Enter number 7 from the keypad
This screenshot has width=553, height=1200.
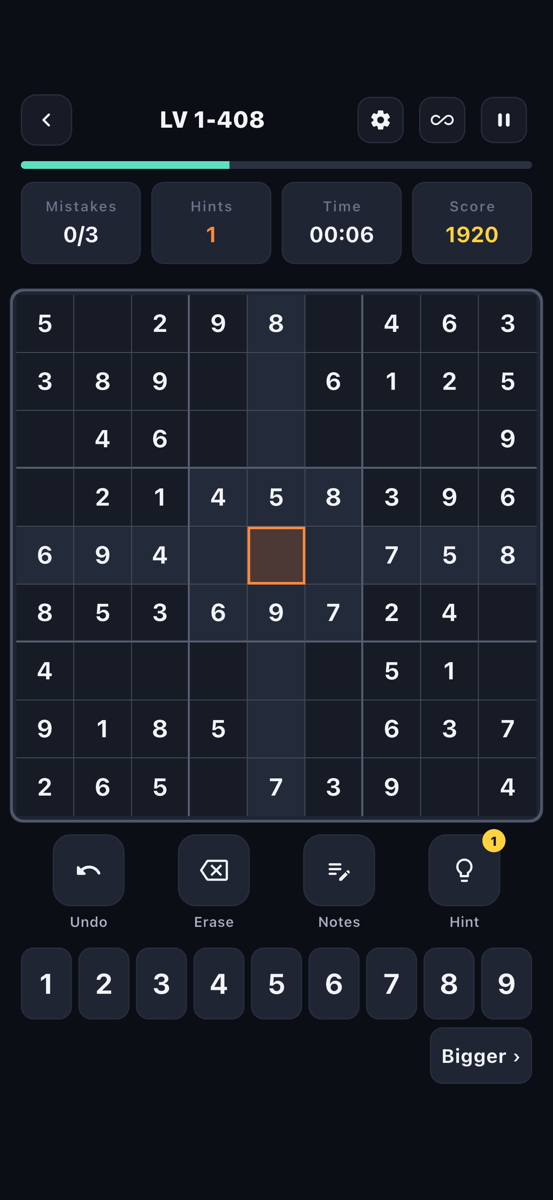391,984
